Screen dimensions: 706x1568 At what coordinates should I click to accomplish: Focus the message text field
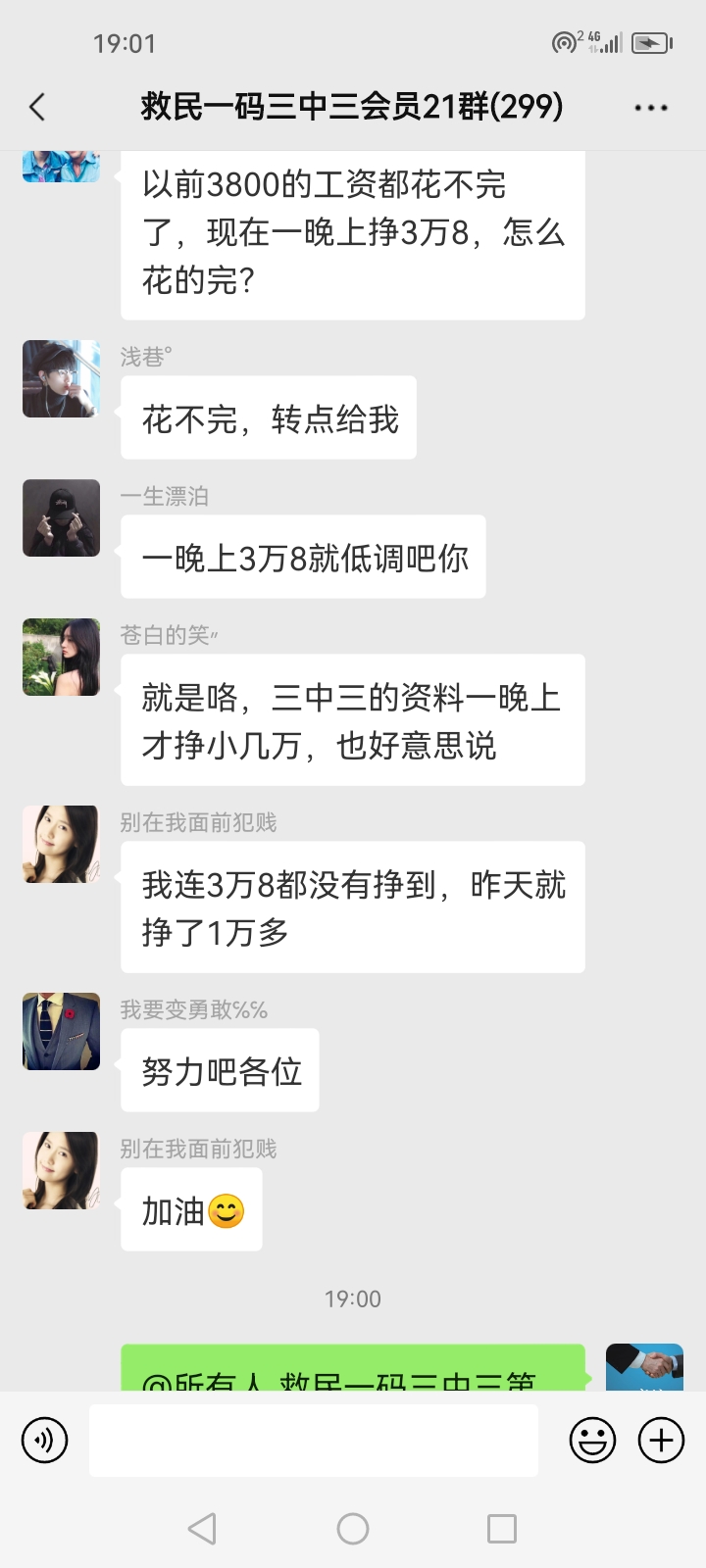[x=314, y=1441]
